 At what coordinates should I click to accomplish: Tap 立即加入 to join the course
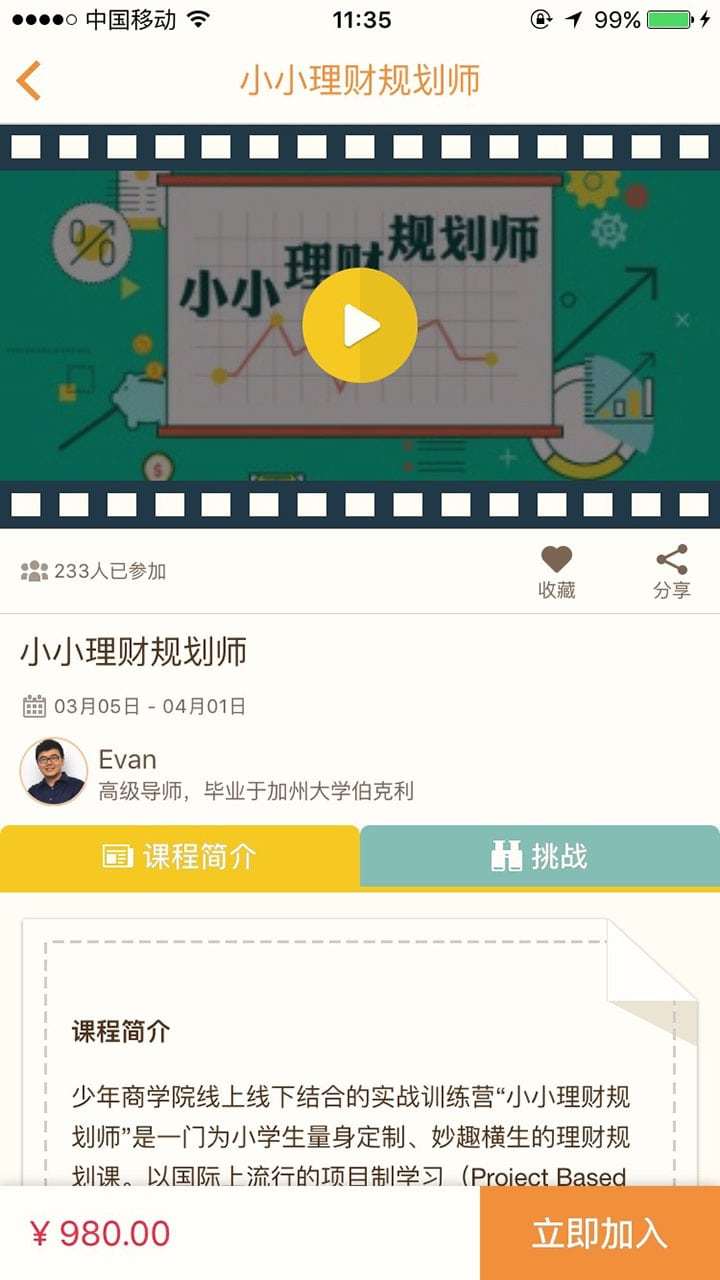(599, 1233)
